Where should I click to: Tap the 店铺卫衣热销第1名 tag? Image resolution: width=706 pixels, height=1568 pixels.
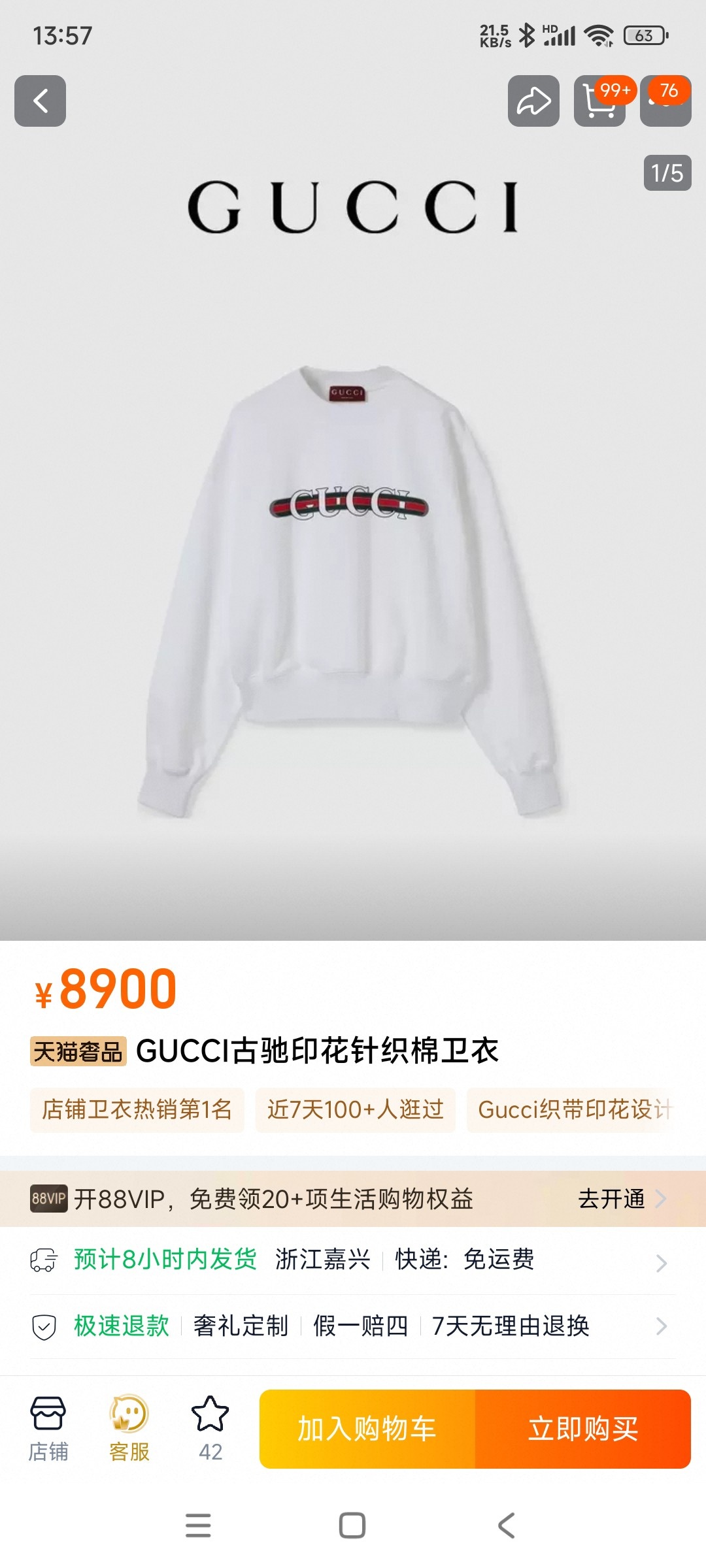[137, 1109]
